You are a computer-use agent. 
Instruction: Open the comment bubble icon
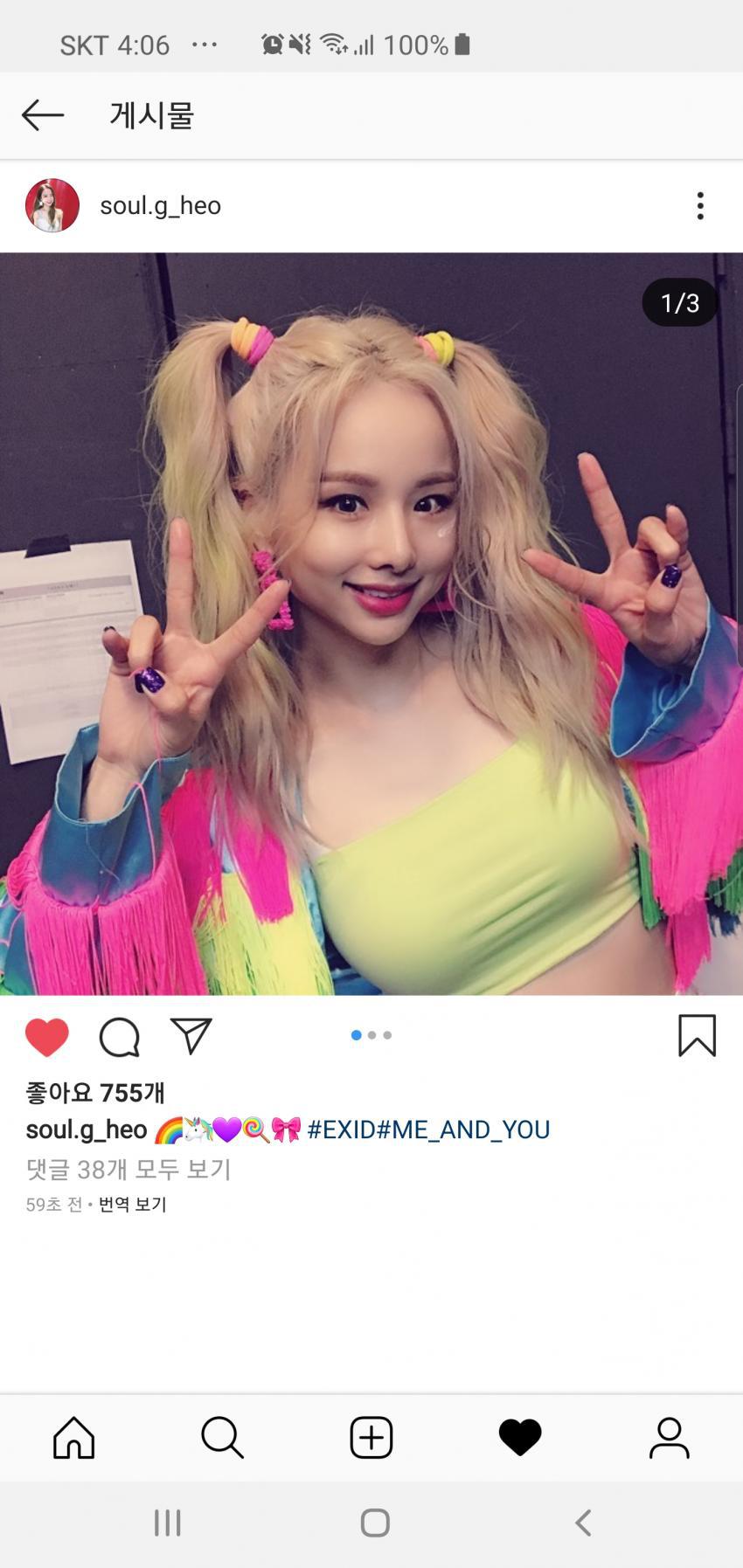click(x=120, y=1037)
